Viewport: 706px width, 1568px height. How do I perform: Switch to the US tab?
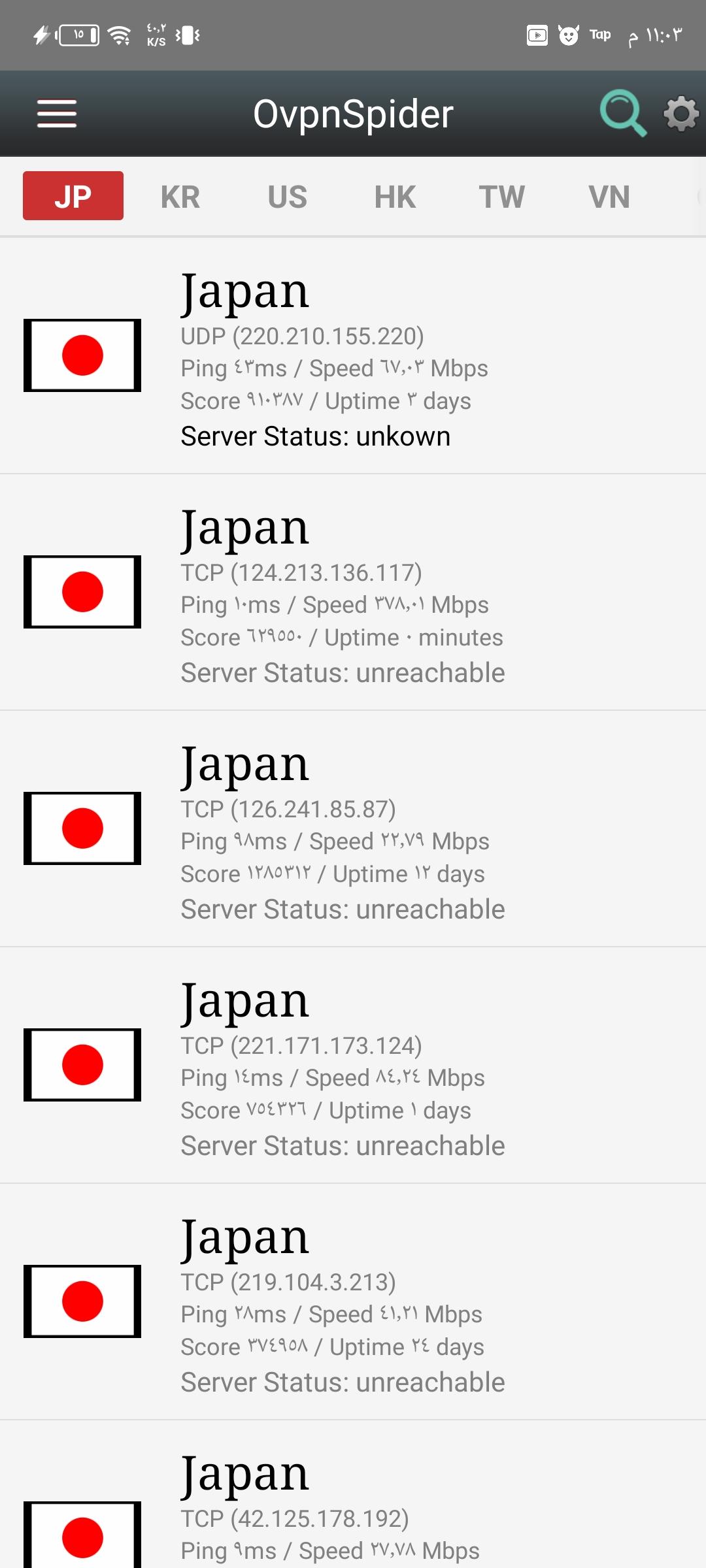(287, 197)
